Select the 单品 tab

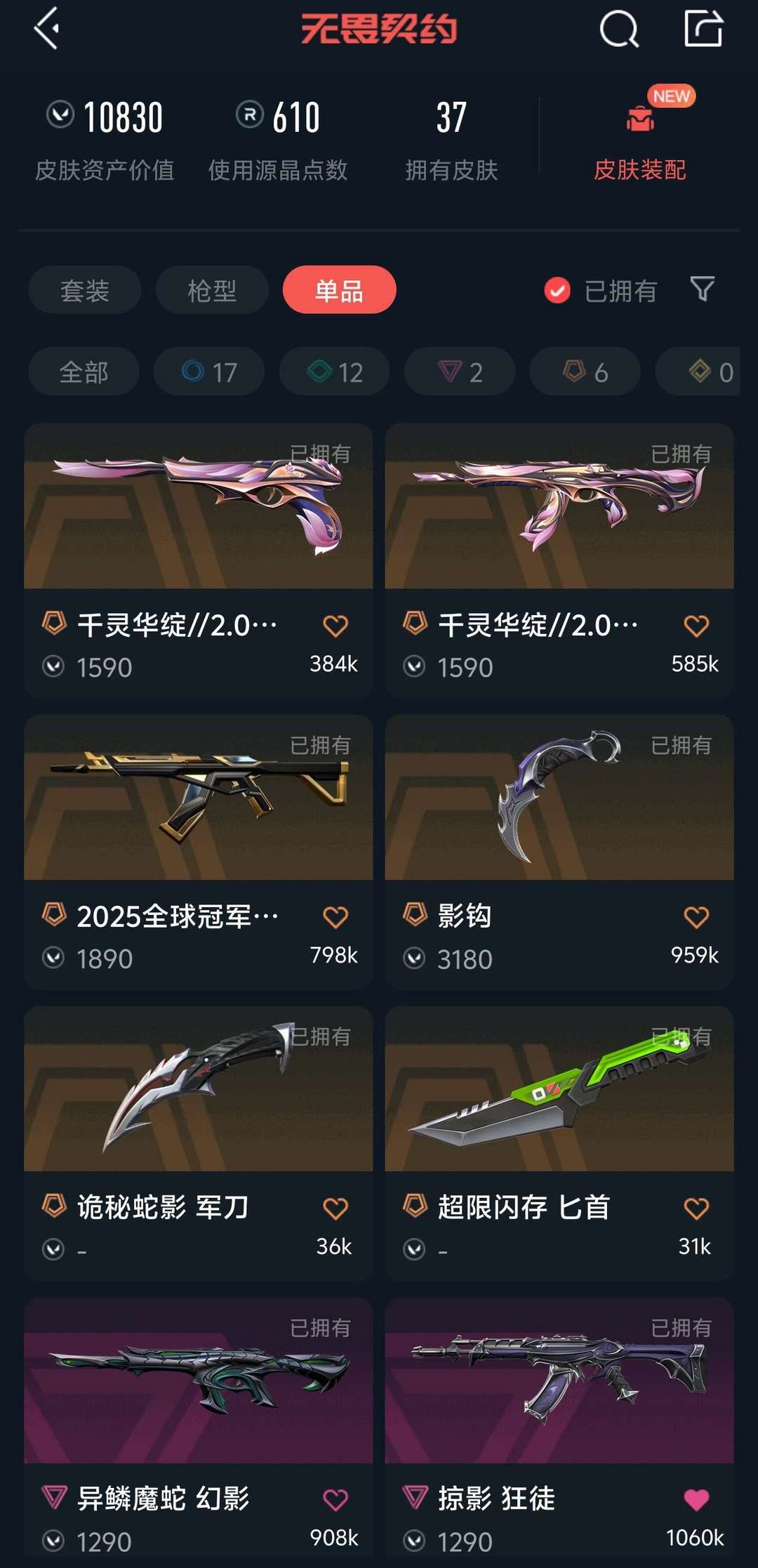(x=340, y=290)
